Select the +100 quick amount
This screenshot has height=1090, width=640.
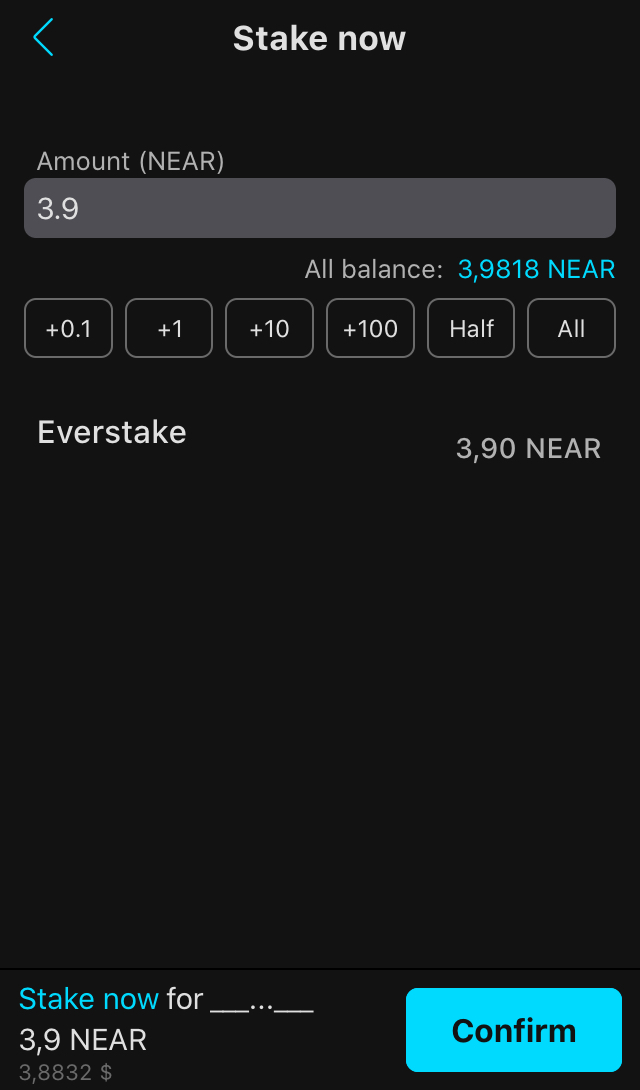click(370, 328)
